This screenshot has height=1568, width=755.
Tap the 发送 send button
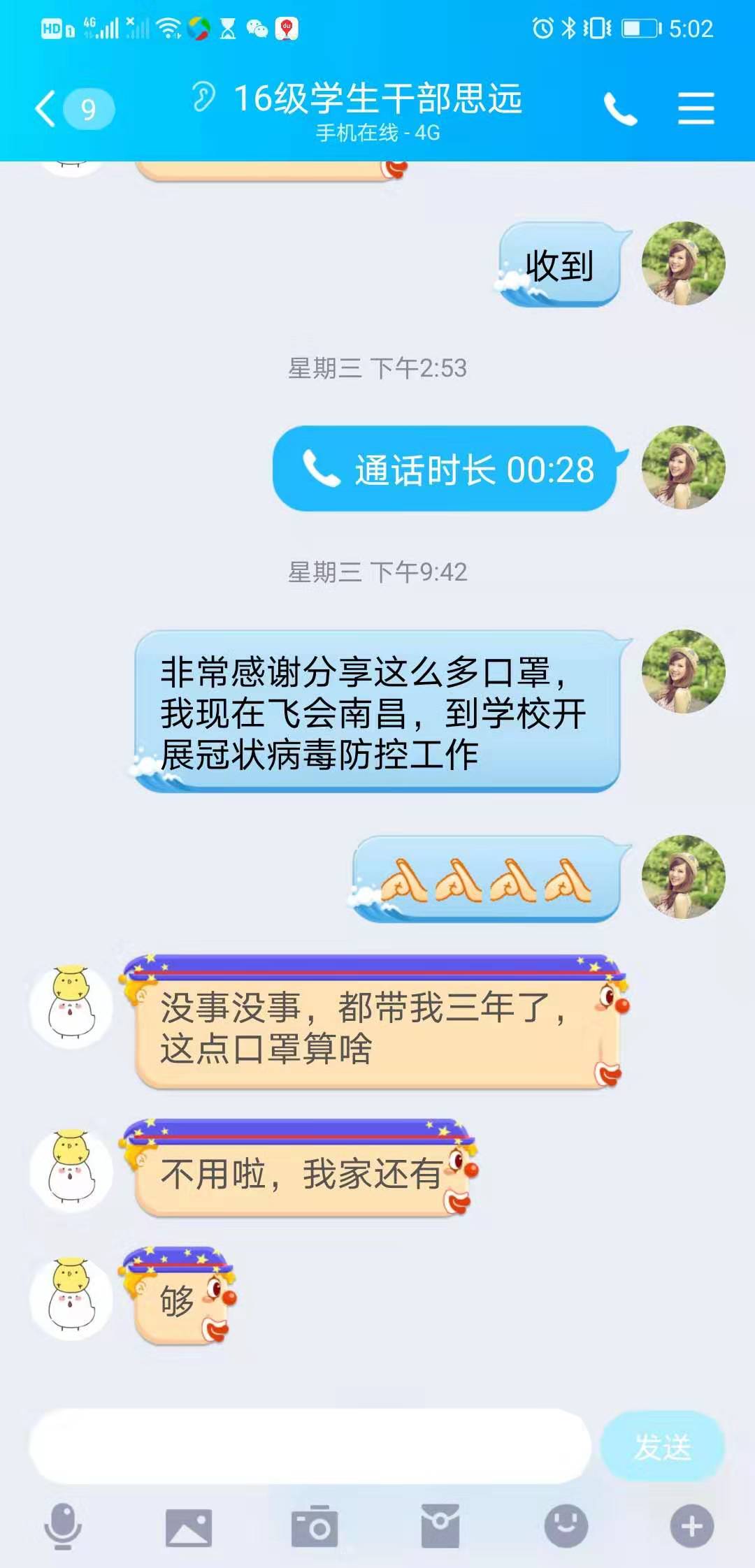point(662,1446)
